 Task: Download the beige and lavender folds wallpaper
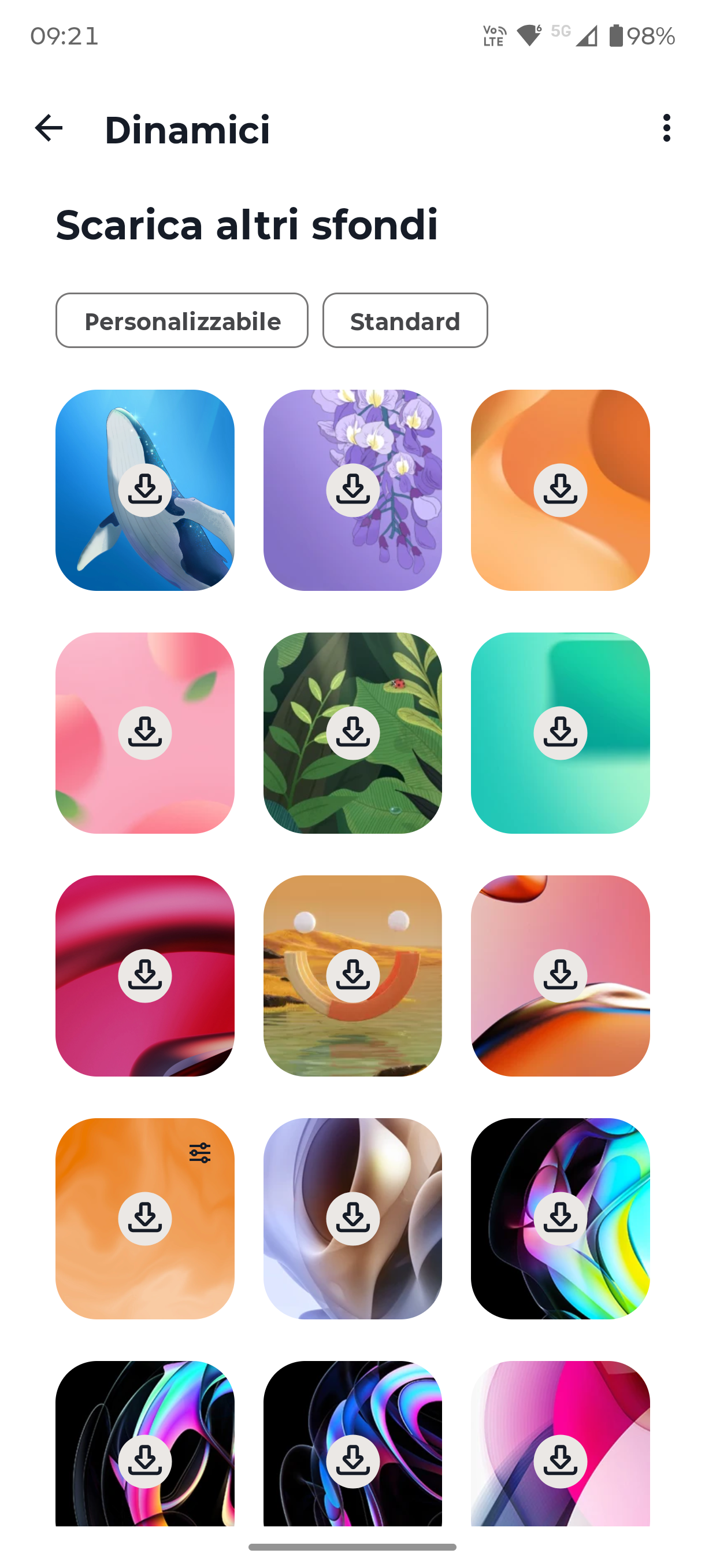[353, 1219]
